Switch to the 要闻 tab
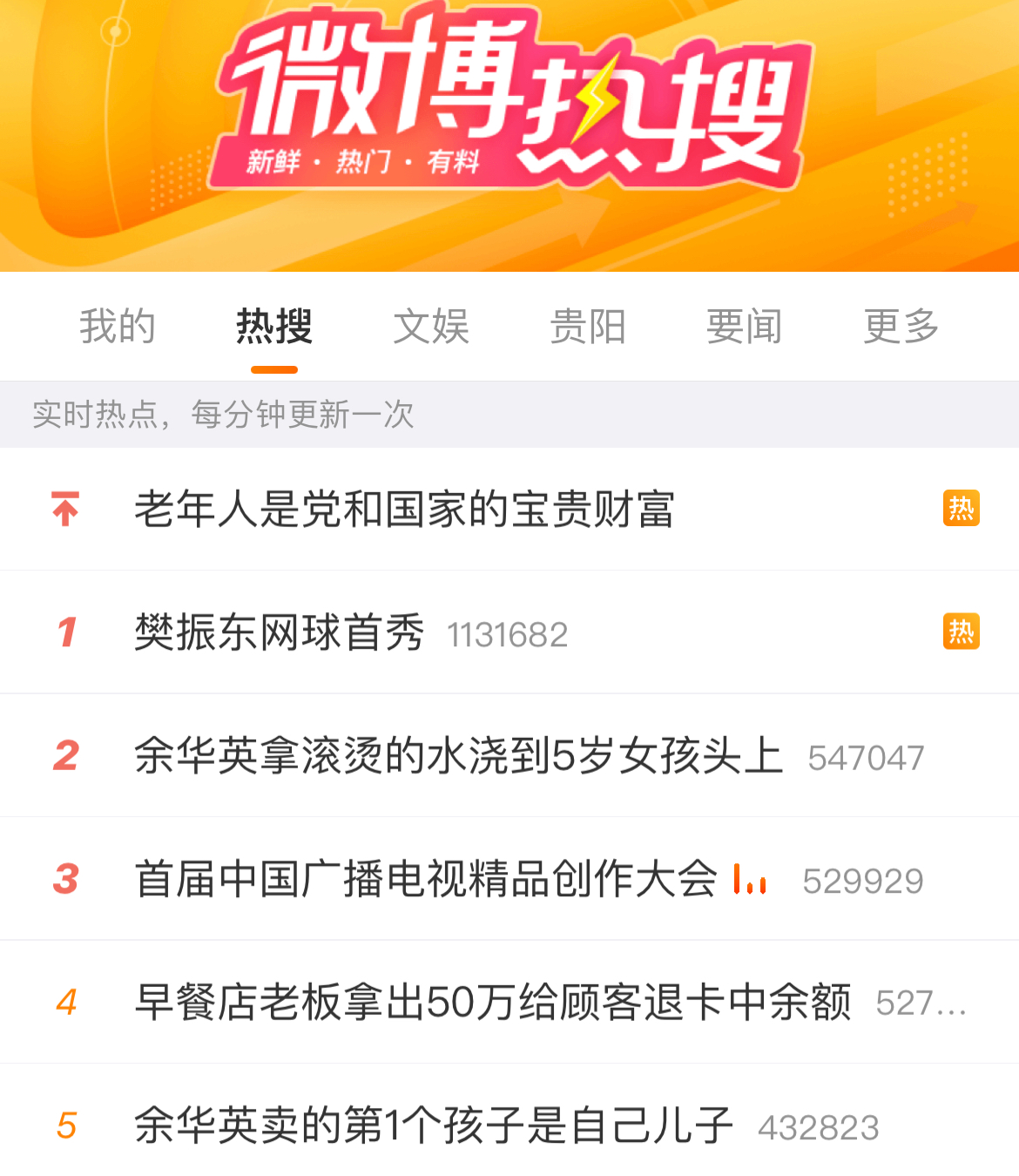This screenshot has width=1019, height=1176. [x=744, y=327]
